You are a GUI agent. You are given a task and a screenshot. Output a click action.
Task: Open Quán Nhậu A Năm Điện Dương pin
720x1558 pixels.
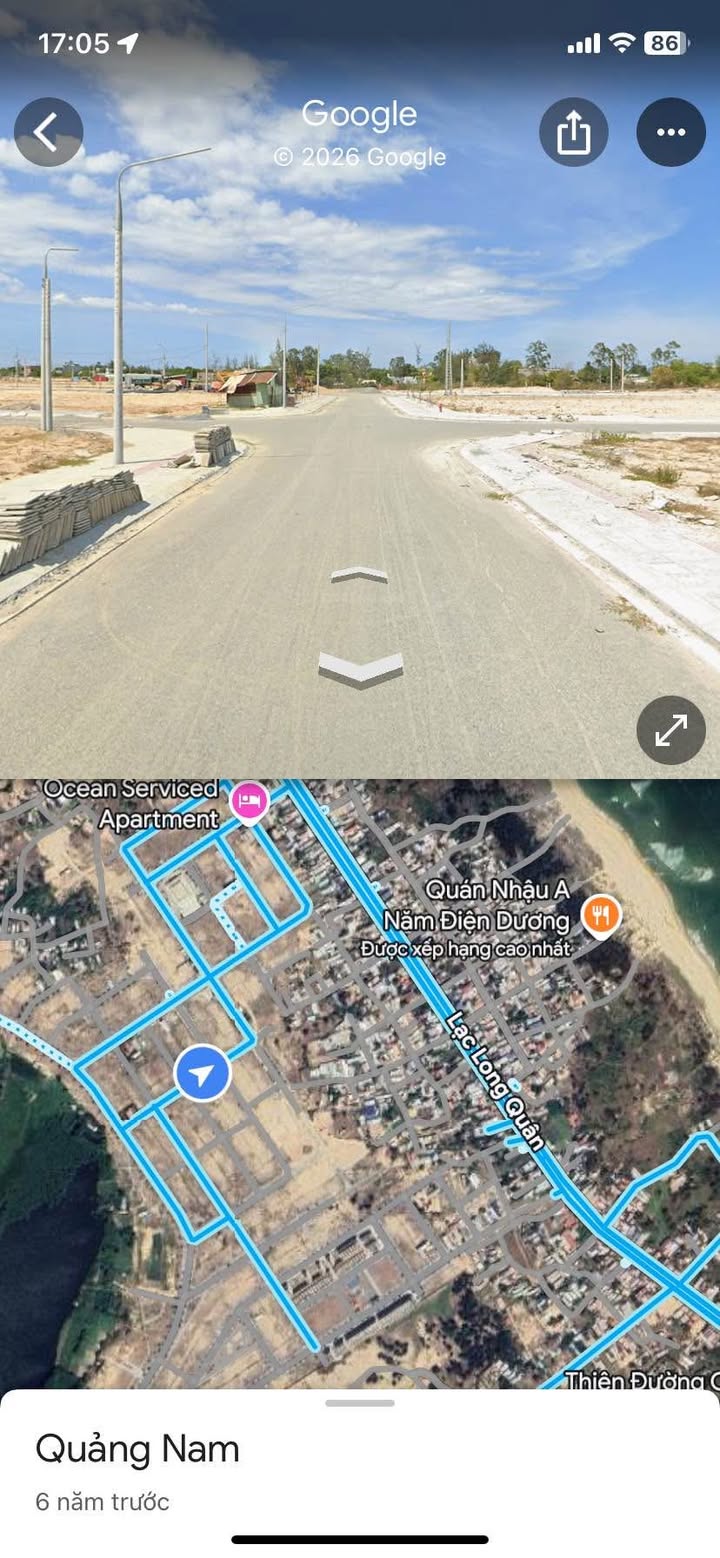(601, 915)
